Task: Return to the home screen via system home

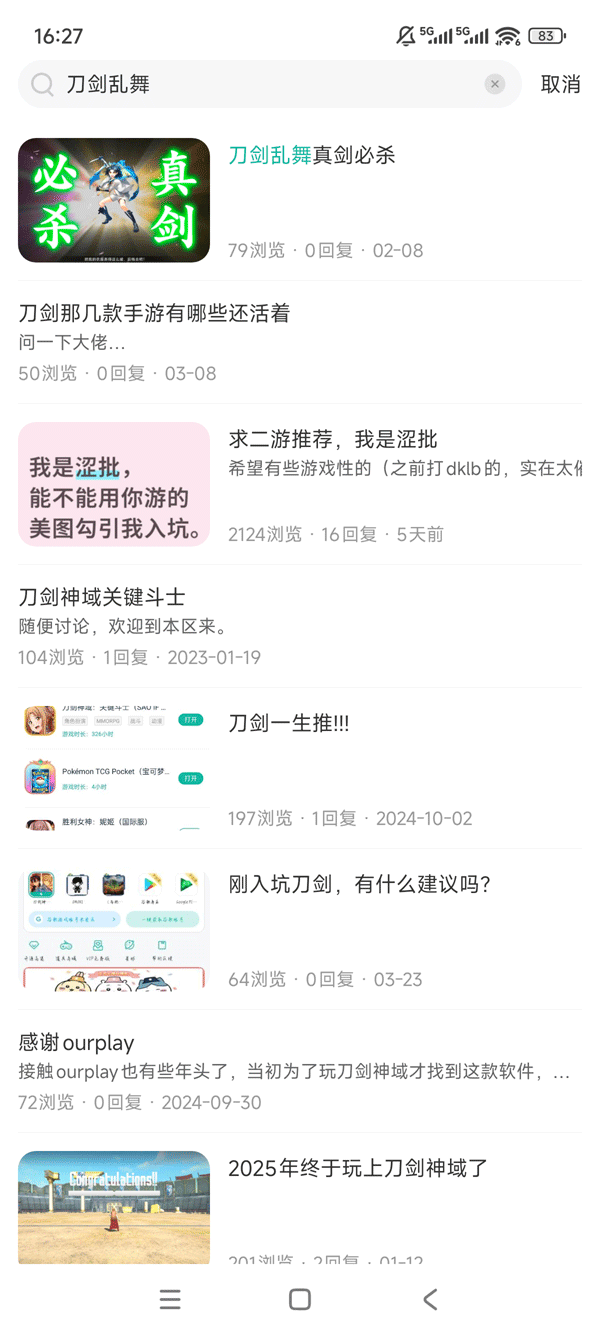Action: click(299, 1299)
